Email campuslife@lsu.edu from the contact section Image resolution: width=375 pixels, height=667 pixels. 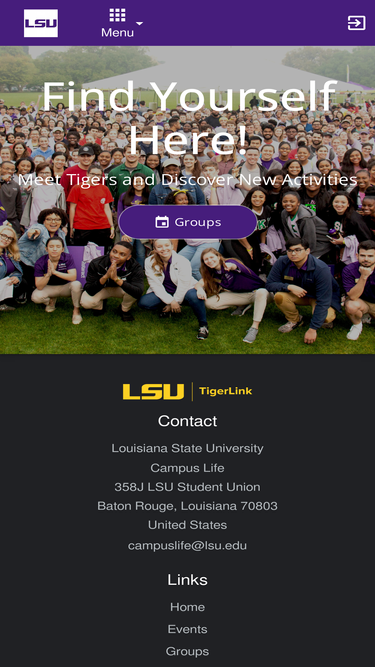tap(188, 546)
